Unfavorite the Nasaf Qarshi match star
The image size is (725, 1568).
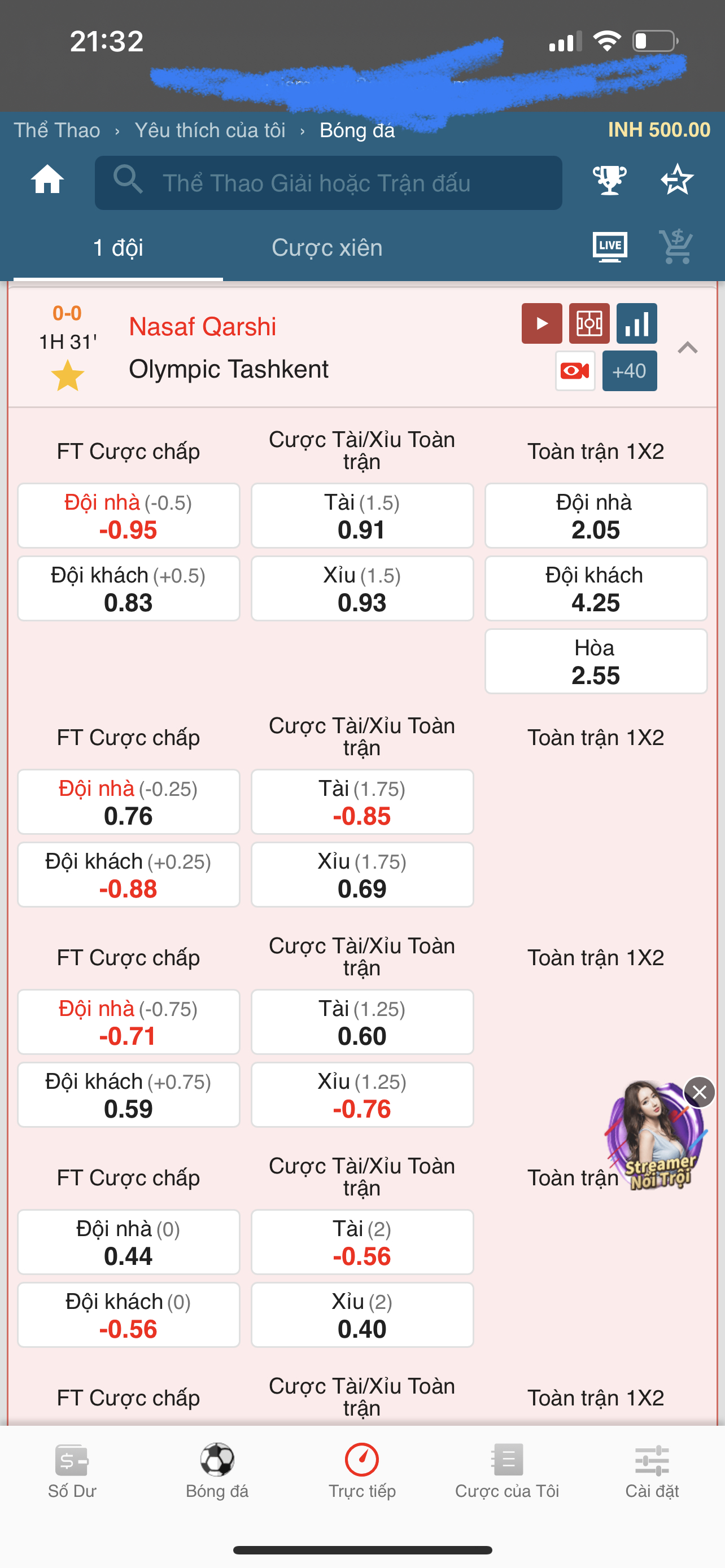pyautogui.click(x=68, y=375)
